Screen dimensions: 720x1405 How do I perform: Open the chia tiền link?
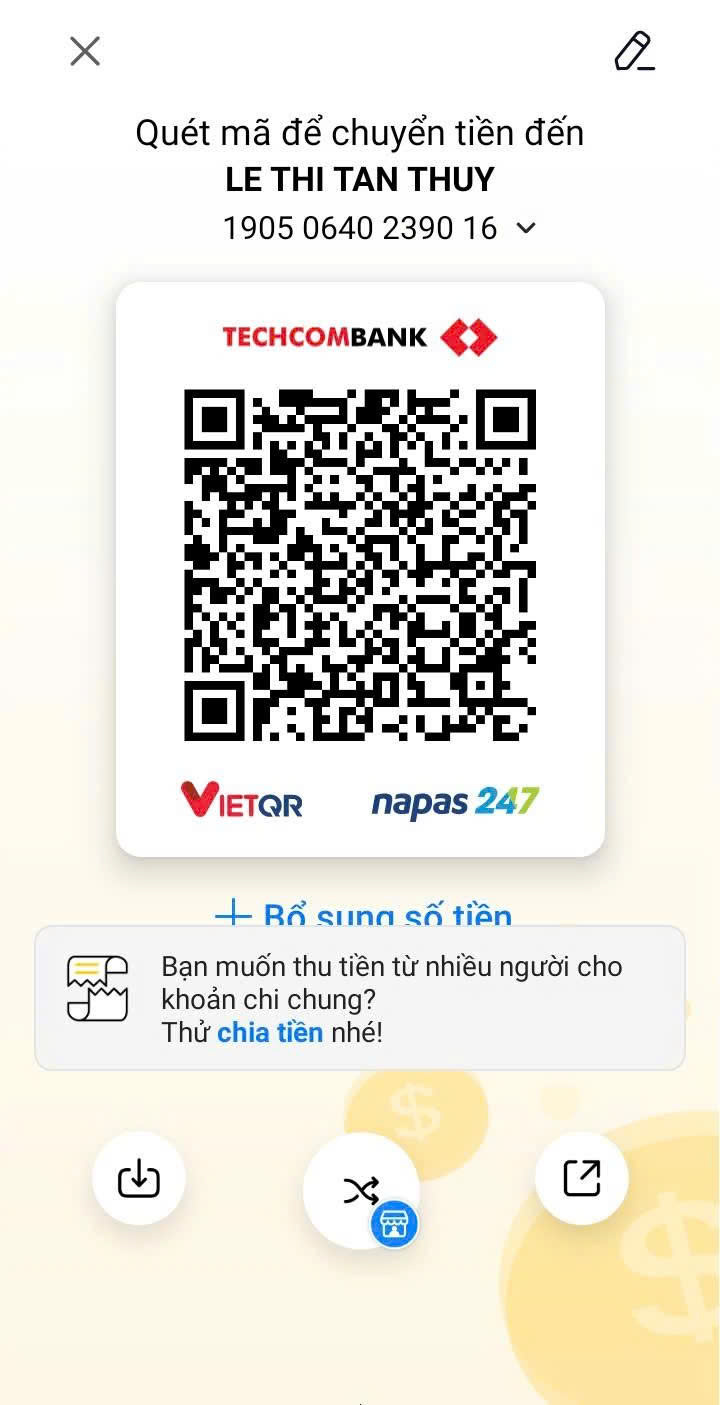[x=270, y=1033]
